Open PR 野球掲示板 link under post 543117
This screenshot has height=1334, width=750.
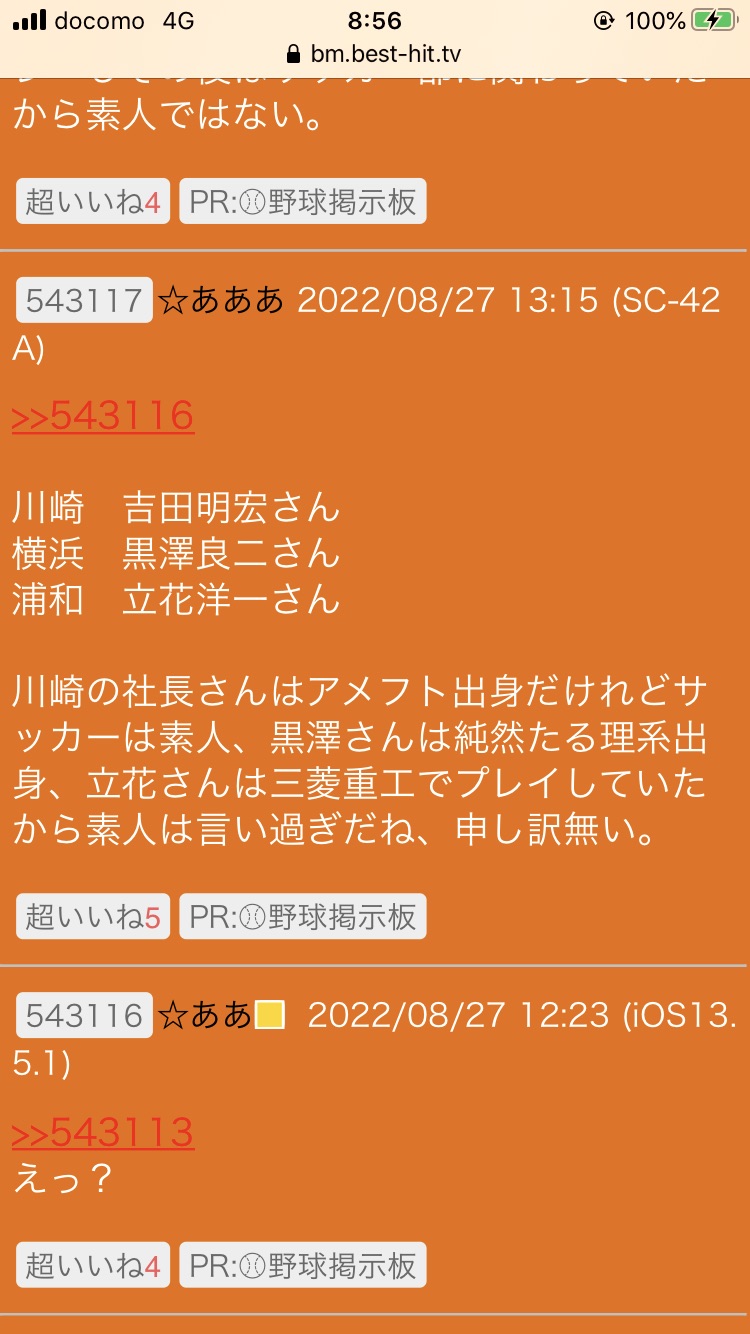(303, 917)
